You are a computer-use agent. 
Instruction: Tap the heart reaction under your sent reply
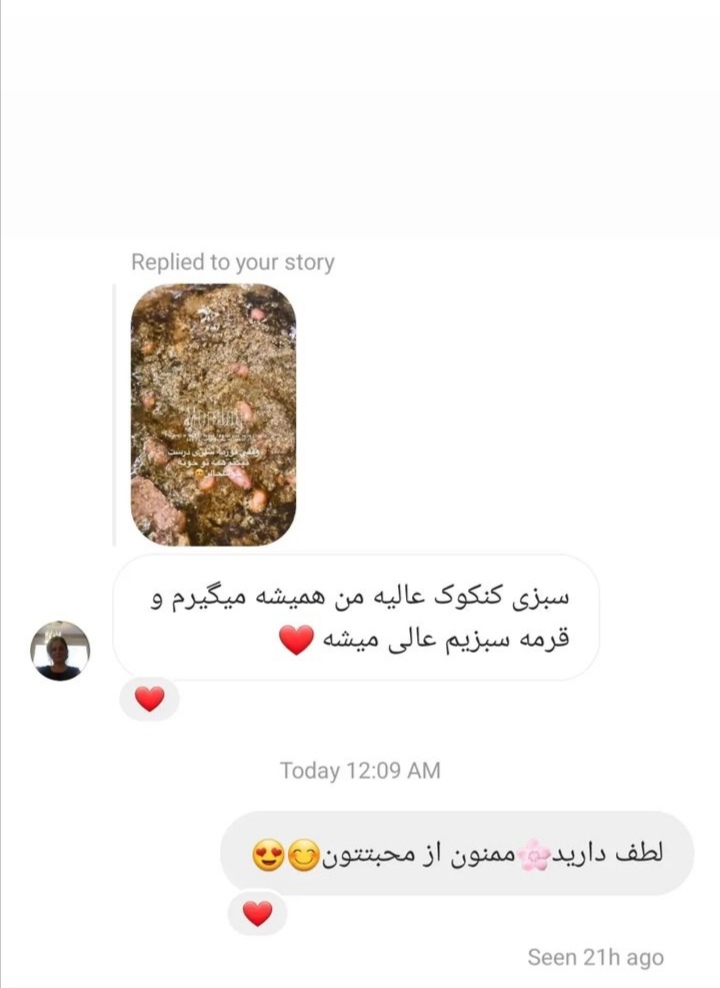tap(257, 913)
